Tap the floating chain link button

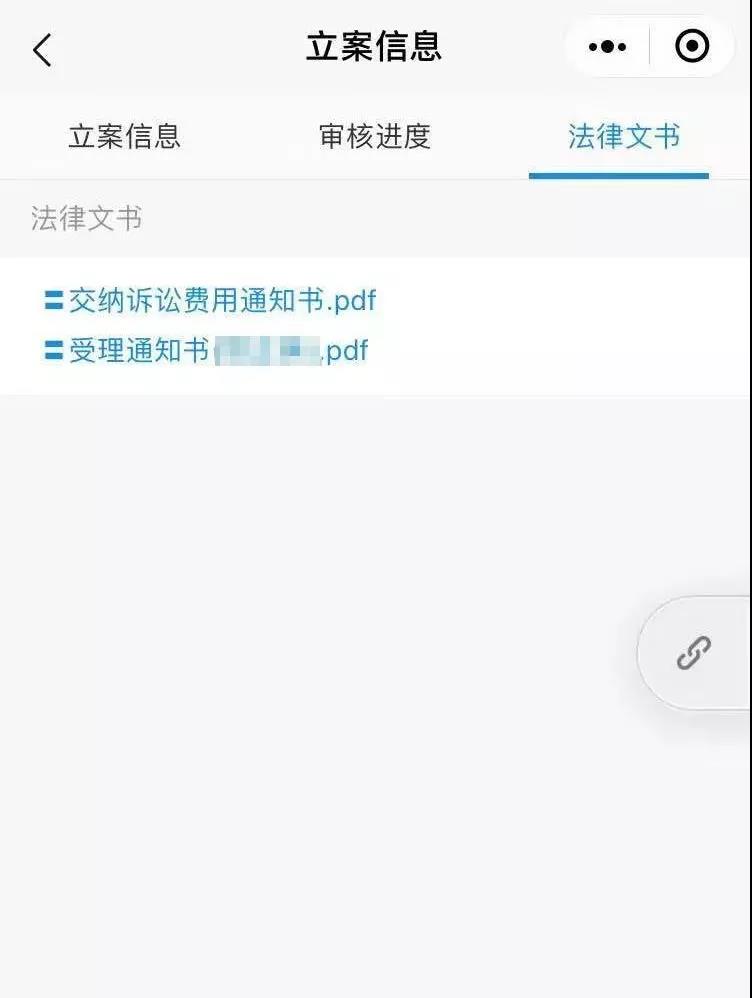694,653
